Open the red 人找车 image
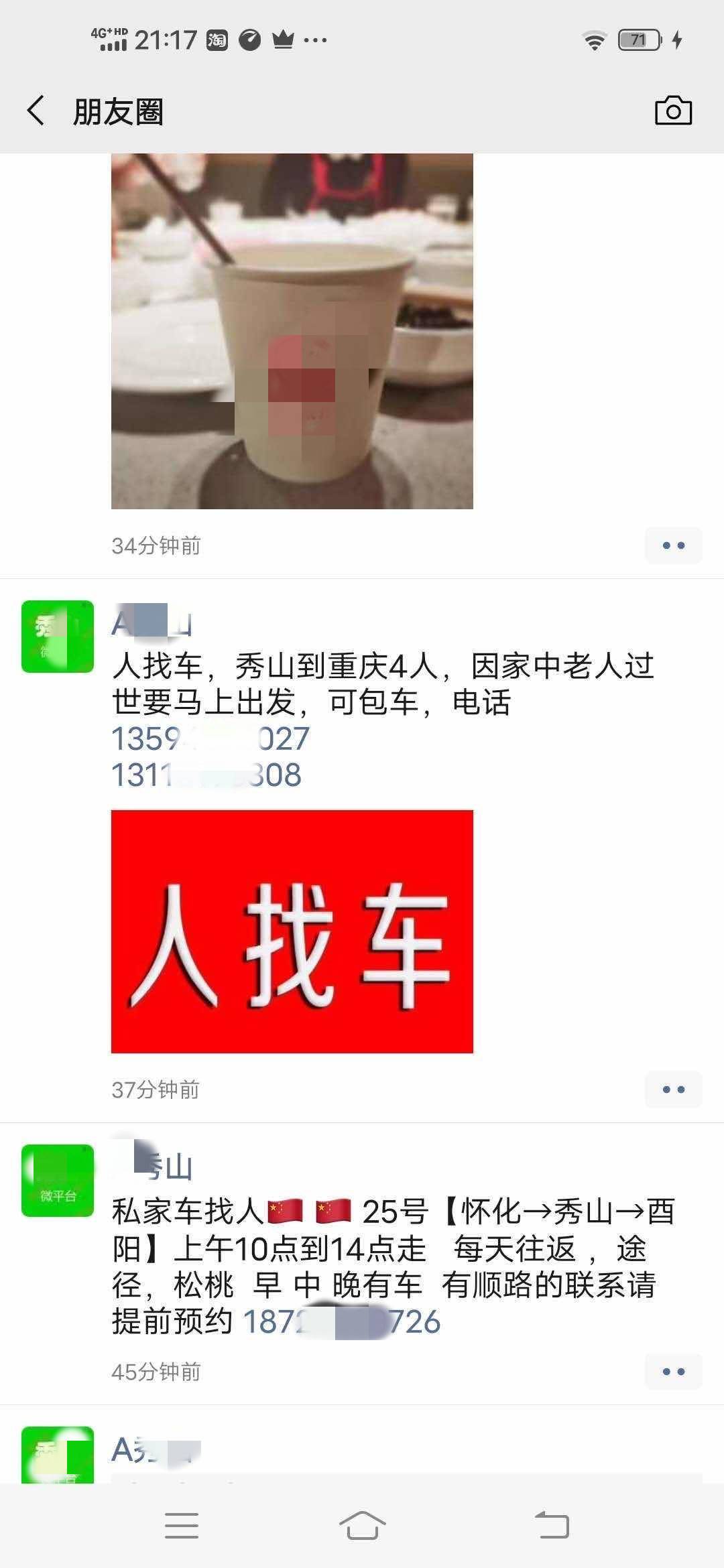 [292, 931]
